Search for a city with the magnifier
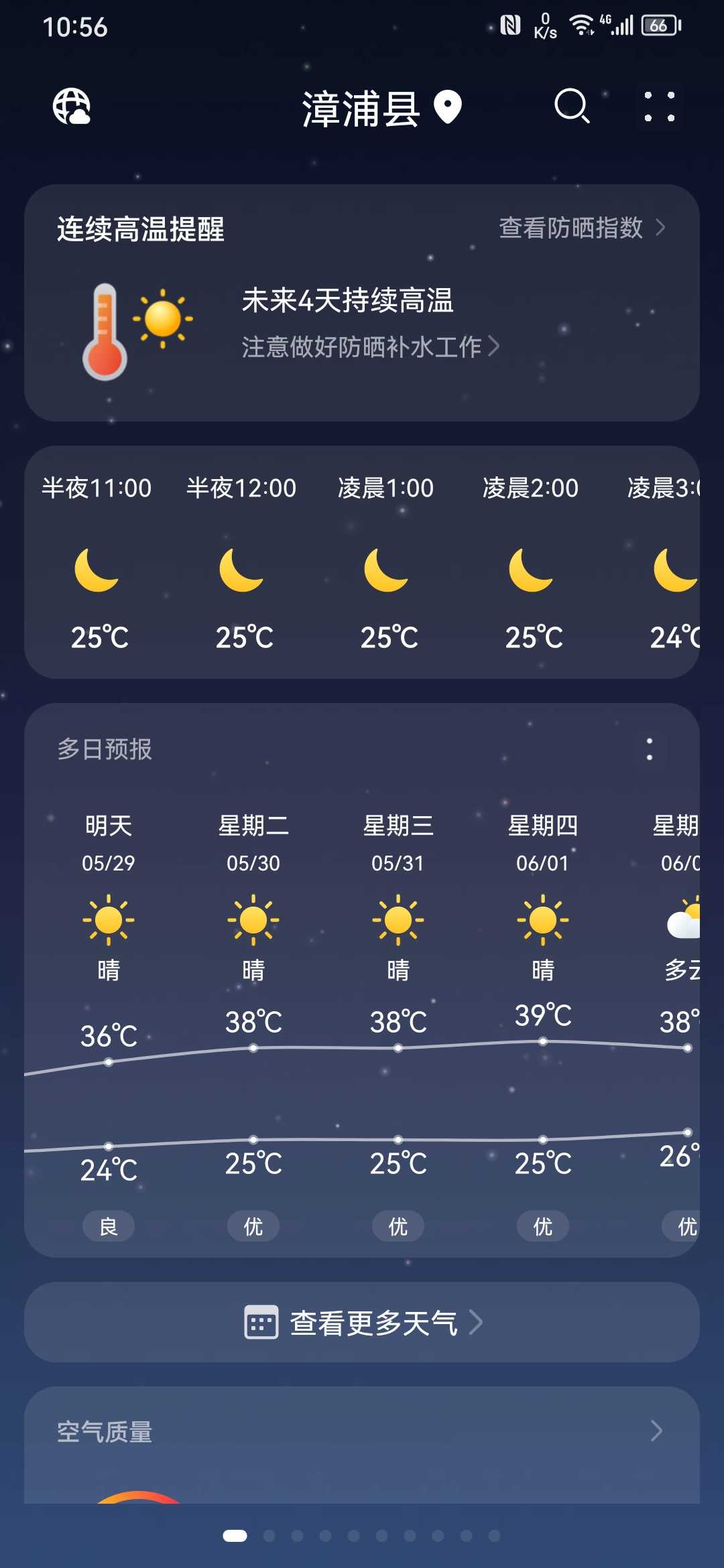The height and width of the screenshot is (1568, 724). coord(572,107)
